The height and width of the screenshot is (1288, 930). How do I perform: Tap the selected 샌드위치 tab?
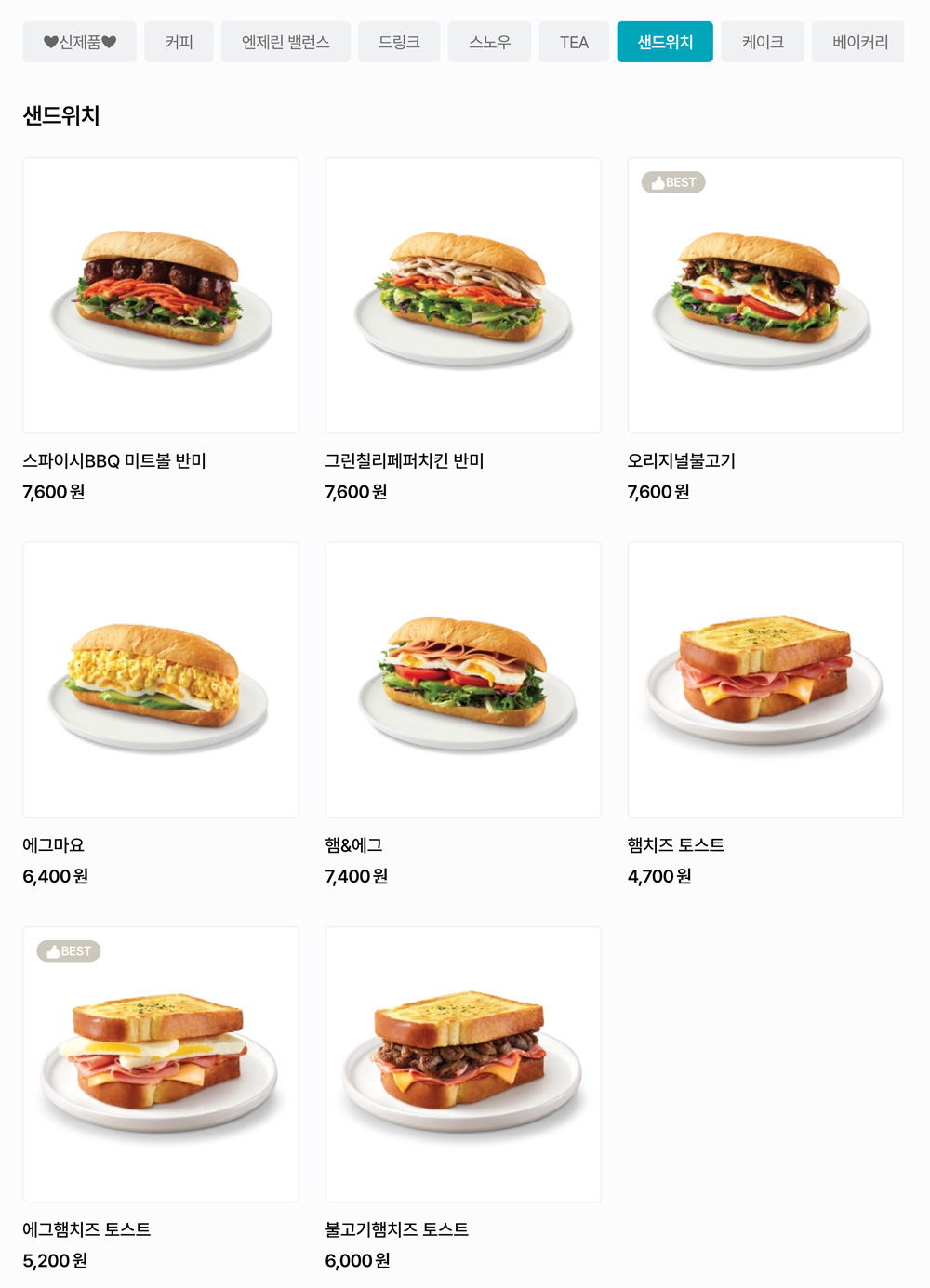click(x=665, y=42)
